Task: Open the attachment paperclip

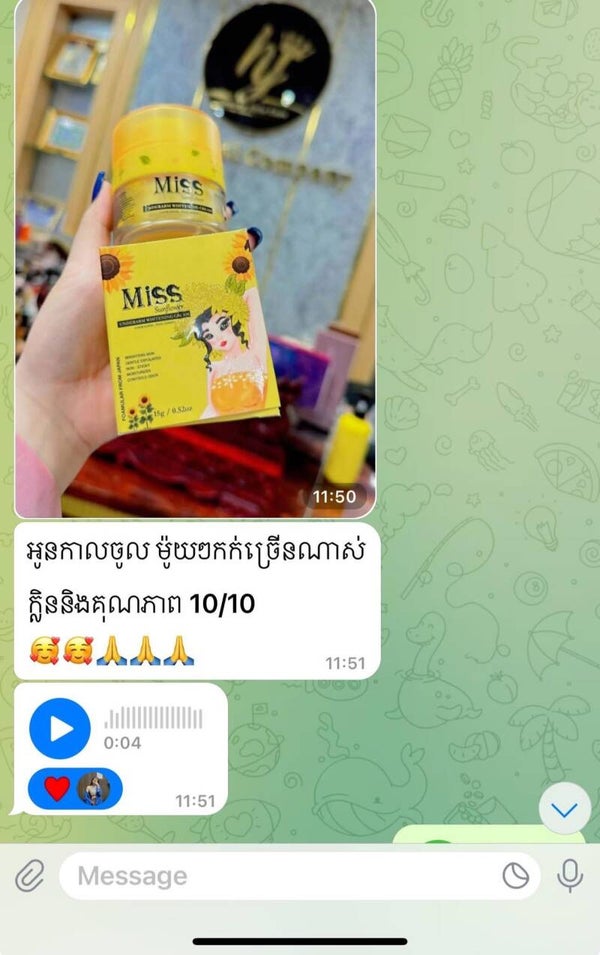Action: click(x=30, y=876)
